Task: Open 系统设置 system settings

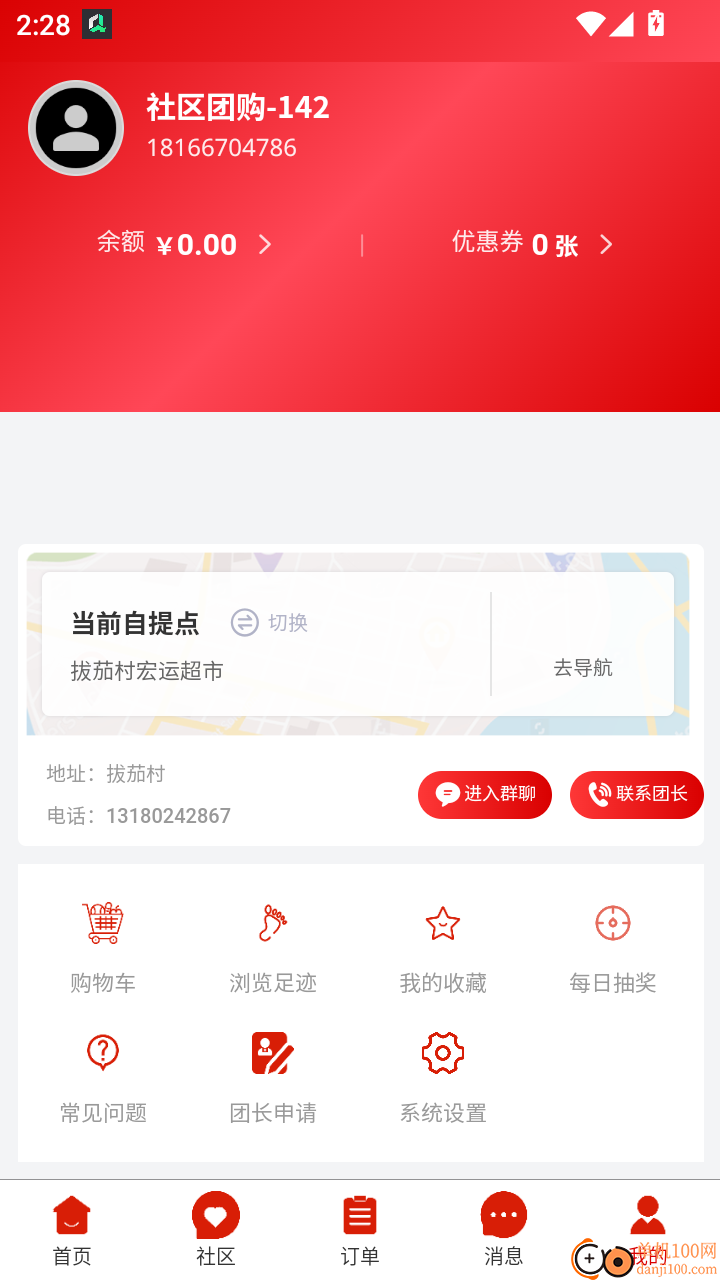Action: click(x=442, y=1070)
